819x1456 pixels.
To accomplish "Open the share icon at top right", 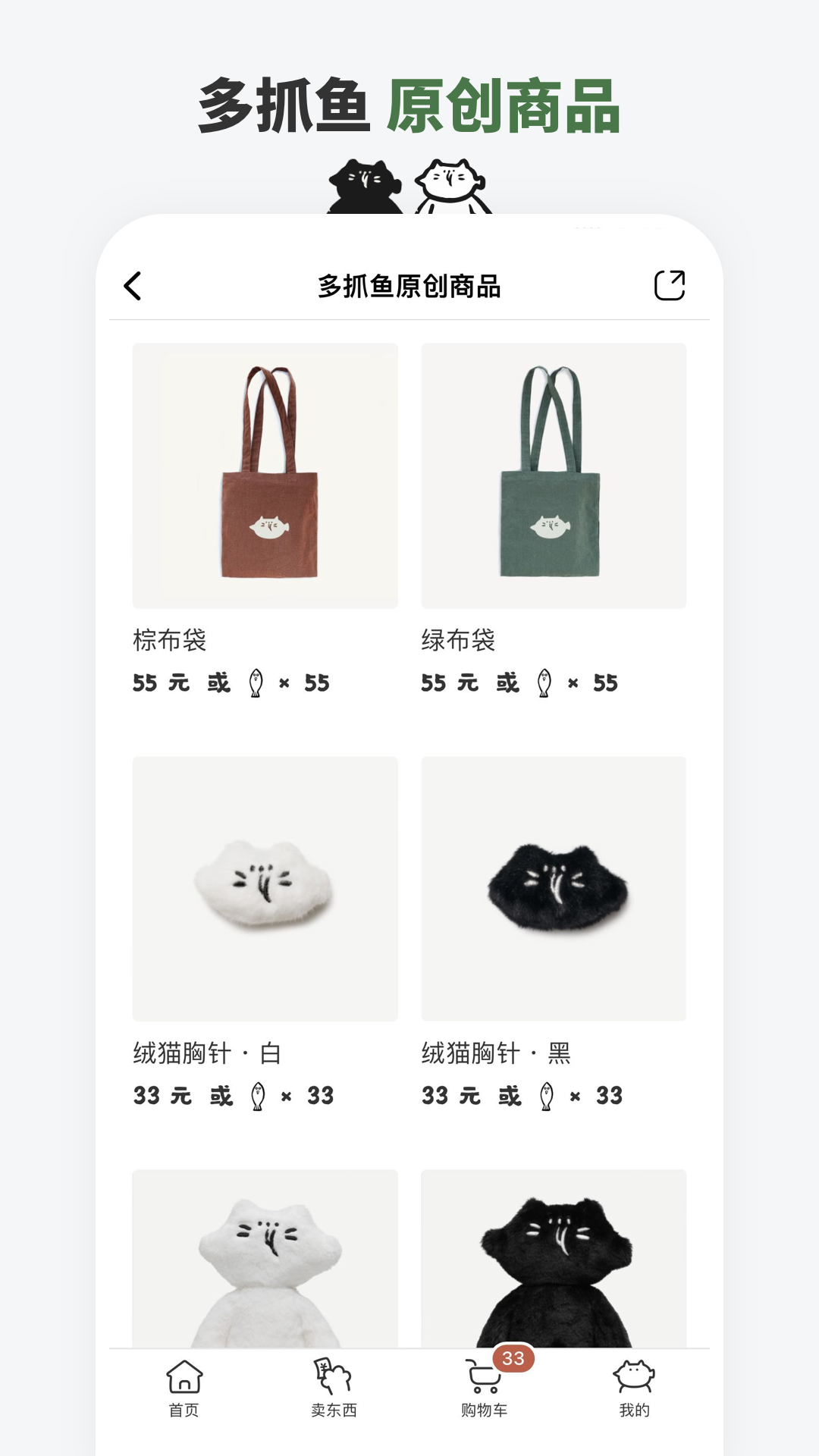I will click(671, 286).
